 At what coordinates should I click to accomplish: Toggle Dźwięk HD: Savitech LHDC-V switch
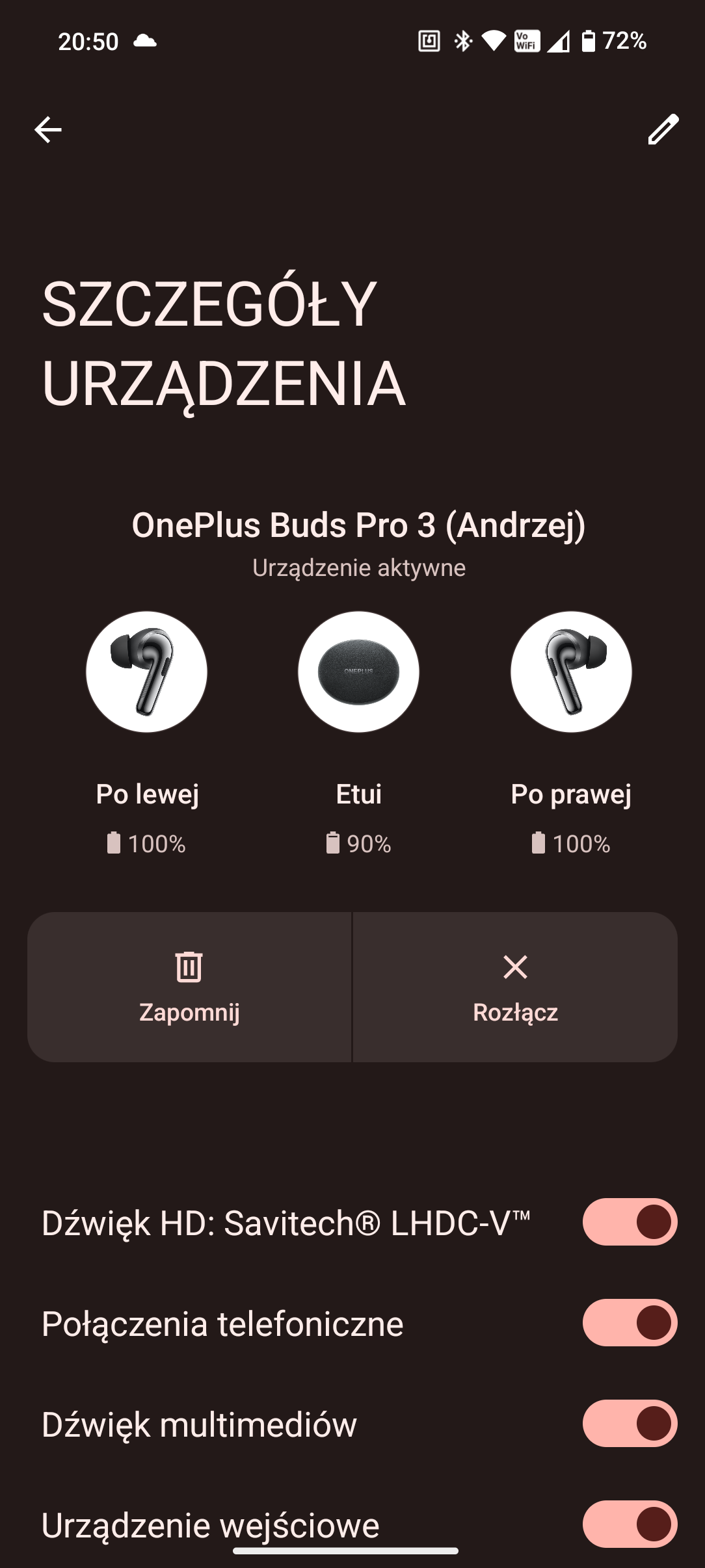(x=630, y=1222)
